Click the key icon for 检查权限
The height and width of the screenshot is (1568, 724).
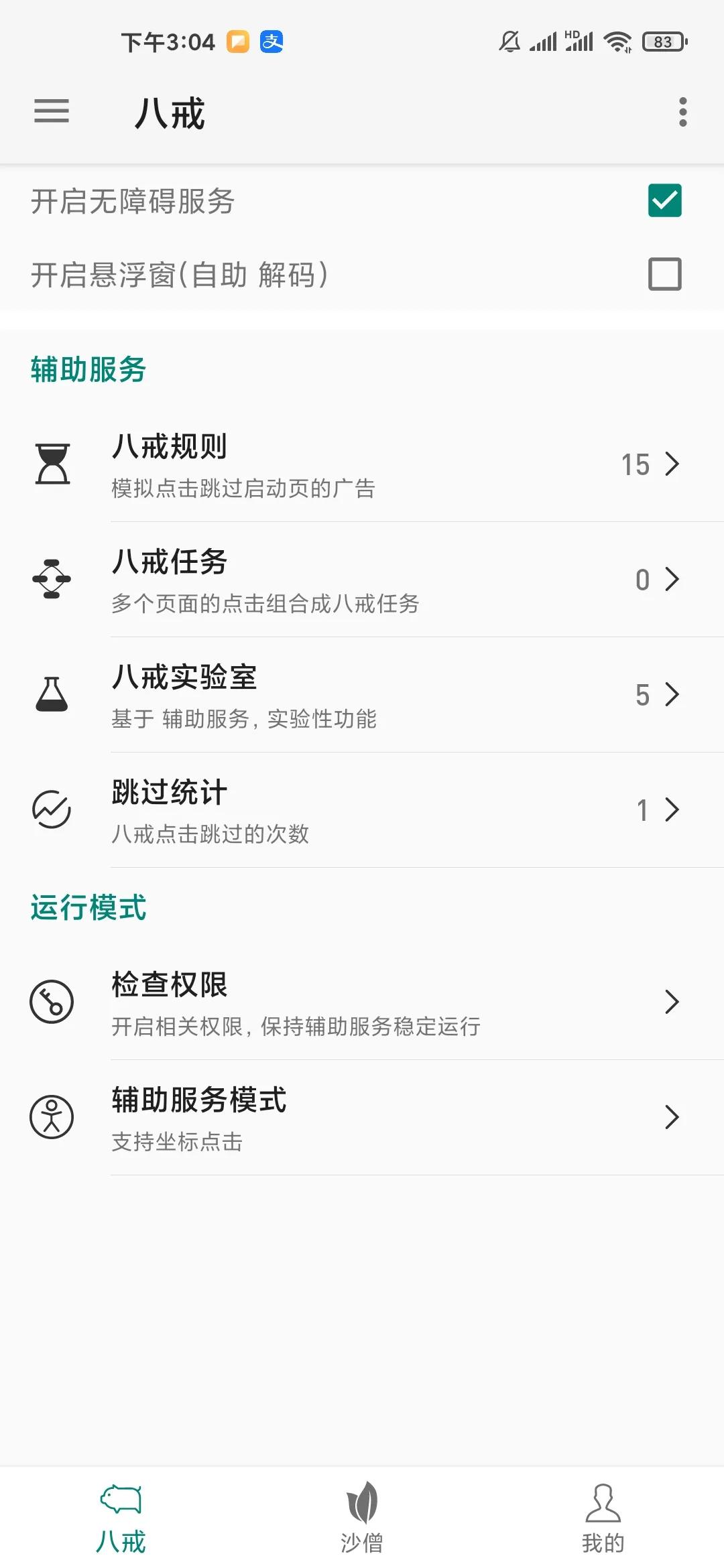coord(50,1001)
